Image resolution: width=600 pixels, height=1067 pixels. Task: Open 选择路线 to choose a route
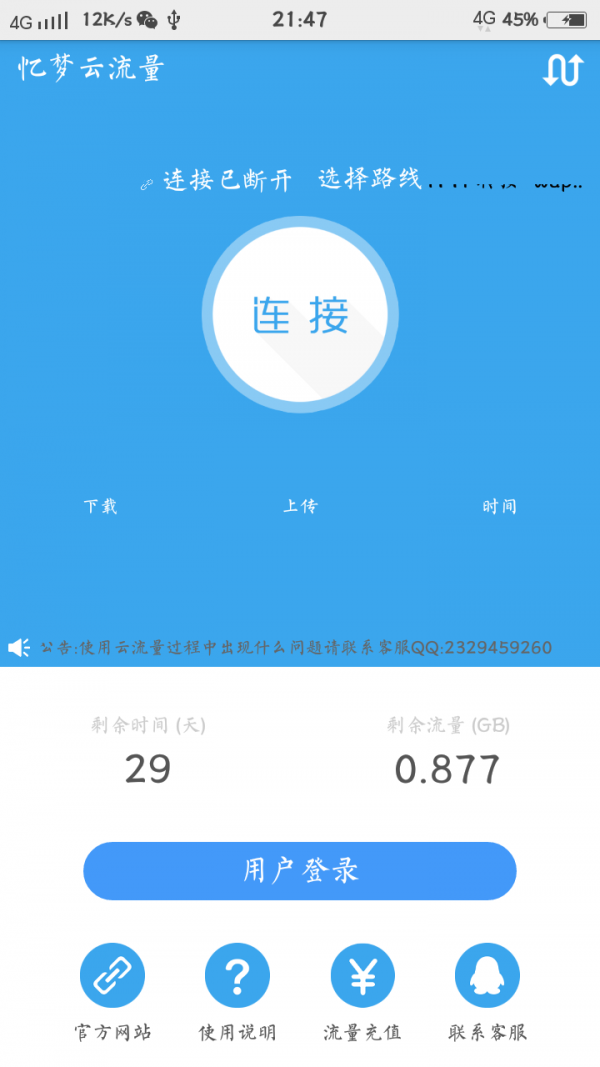(370, 179)
